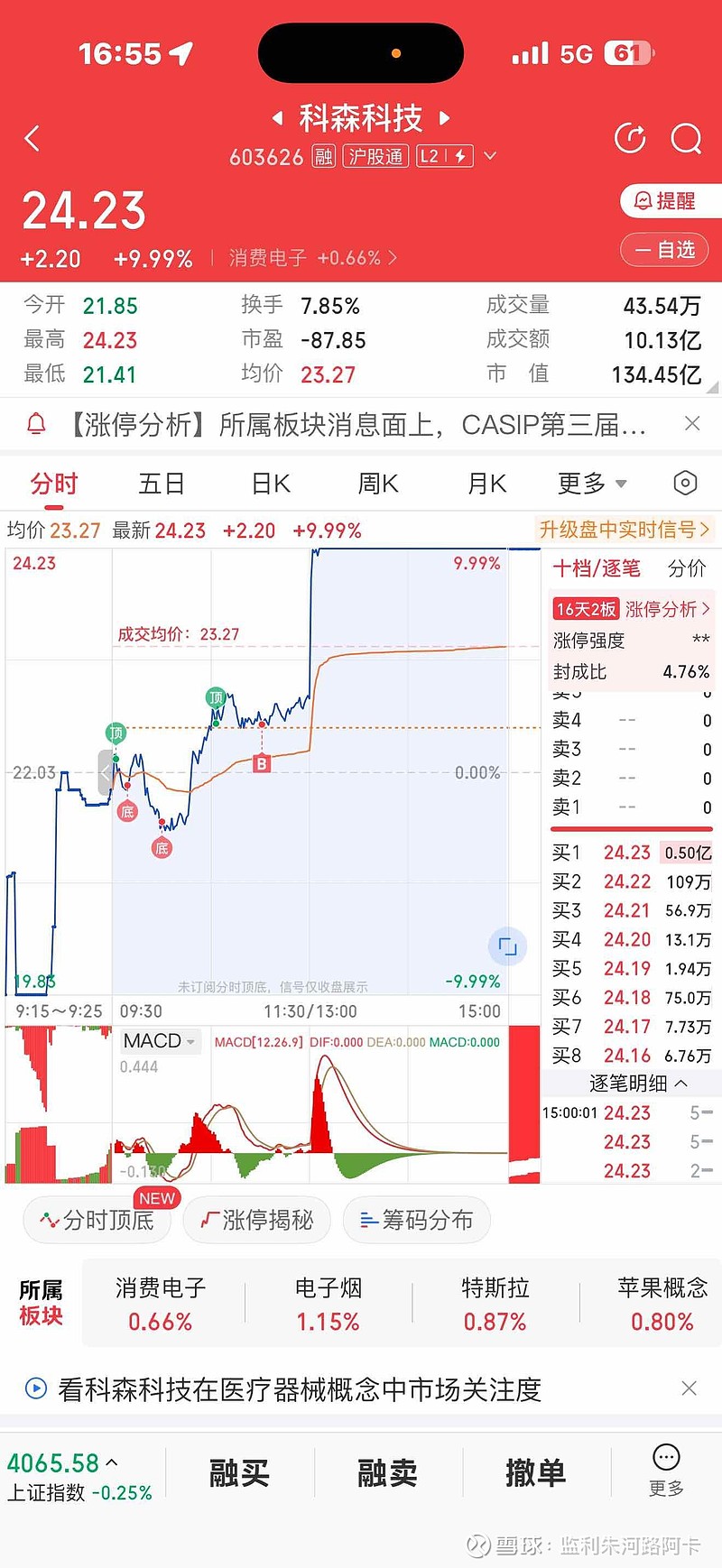
Task: Switch to the 分价 tab
Action: coord(688,568)
